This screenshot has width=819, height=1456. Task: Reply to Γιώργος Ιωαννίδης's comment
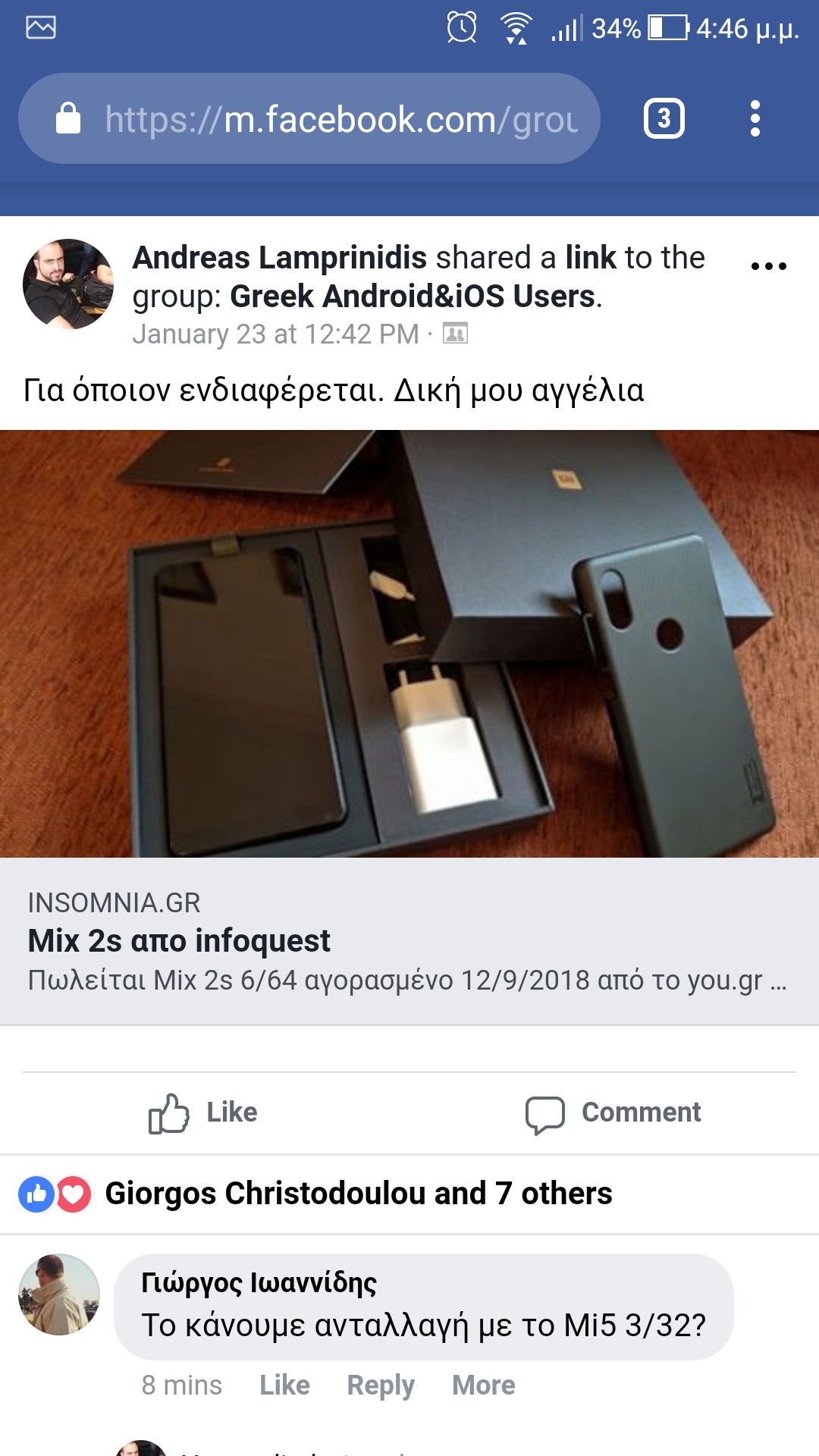[380, 1385]
